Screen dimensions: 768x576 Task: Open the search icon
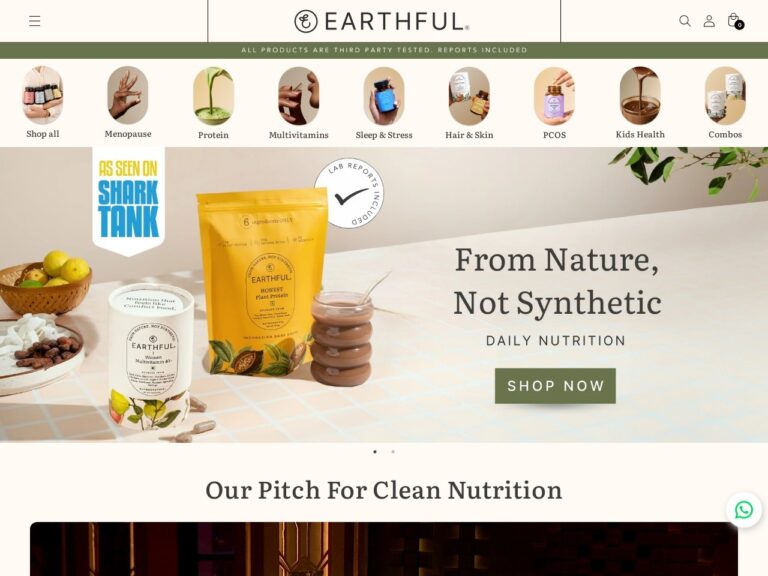click(x=685, y=21)
